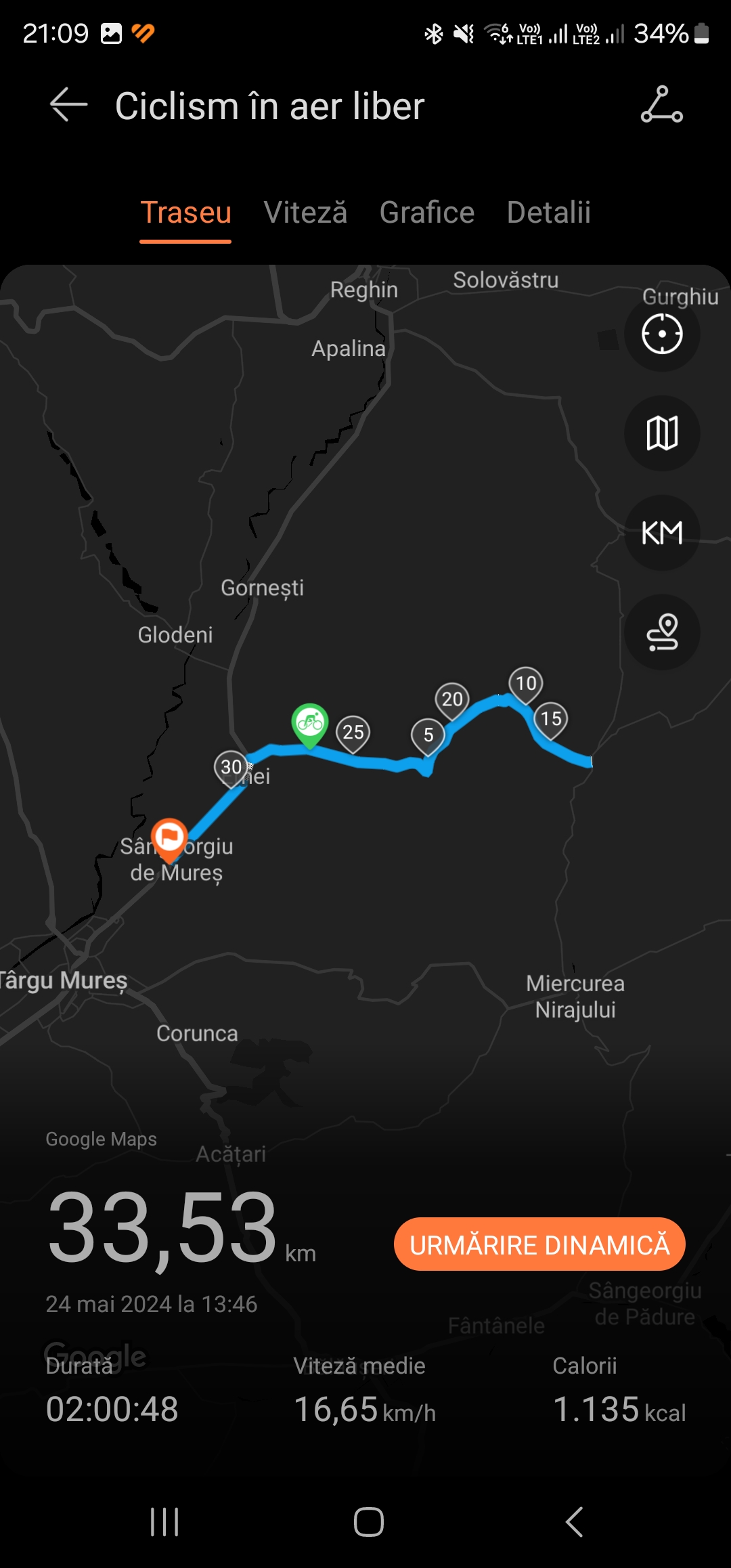Screen dimensions: 731x1568
Task: Switch to the Viteză tab
Action: coord(305,213)
